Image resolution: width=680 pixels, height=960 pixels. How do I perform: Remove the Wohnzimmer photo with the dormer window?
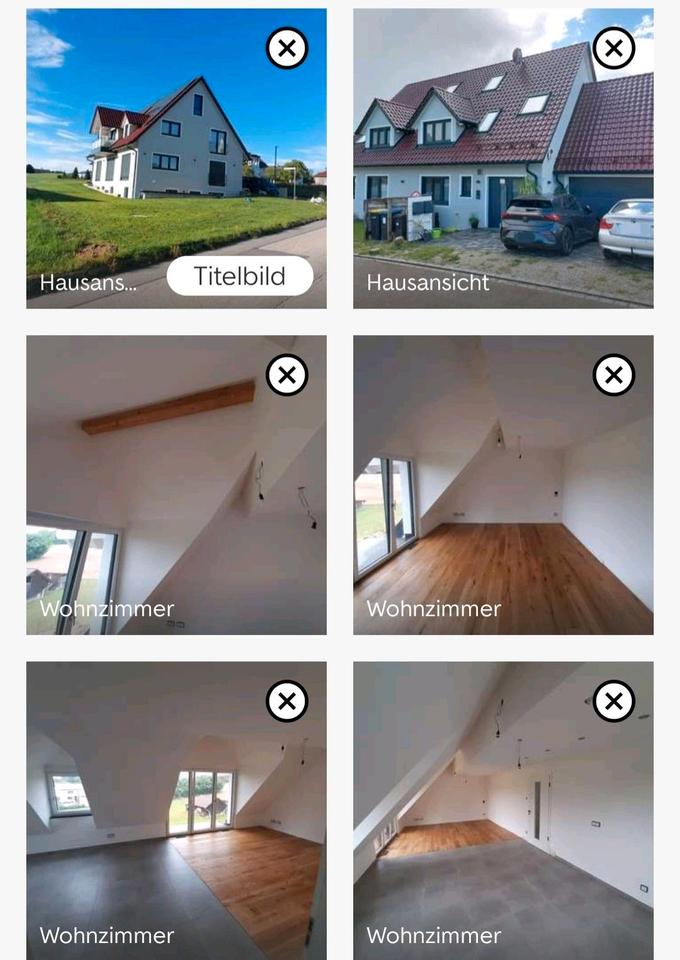point(287,702)
